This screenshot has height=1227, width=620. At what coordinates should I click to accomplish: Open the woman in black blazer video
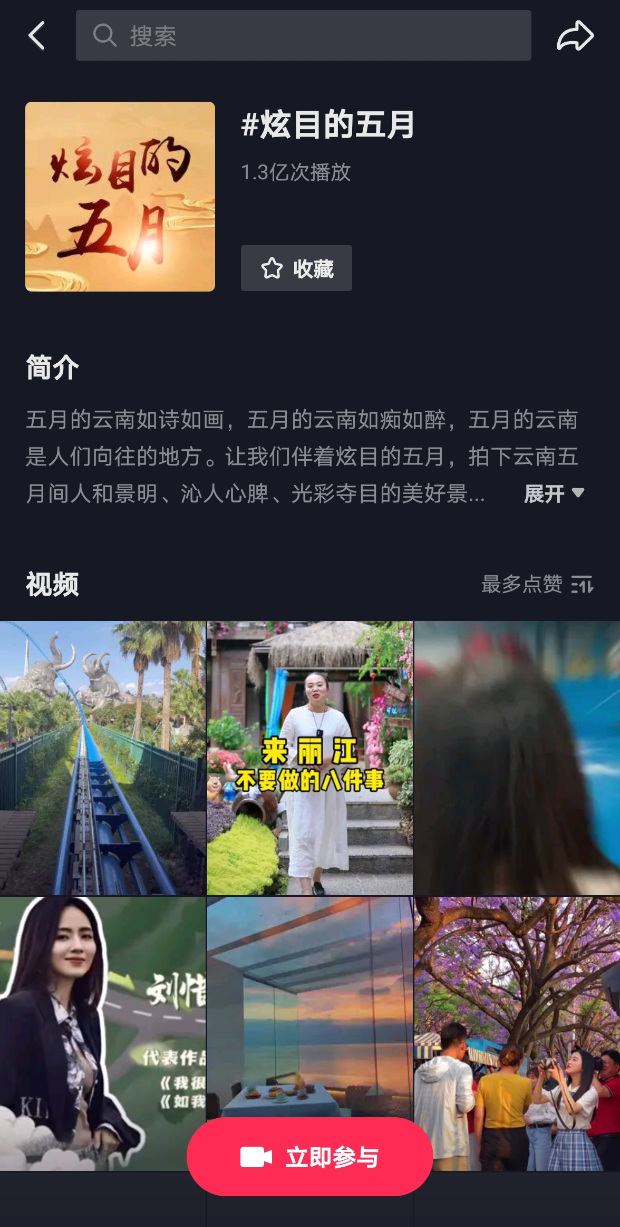tap(102, 1020)
